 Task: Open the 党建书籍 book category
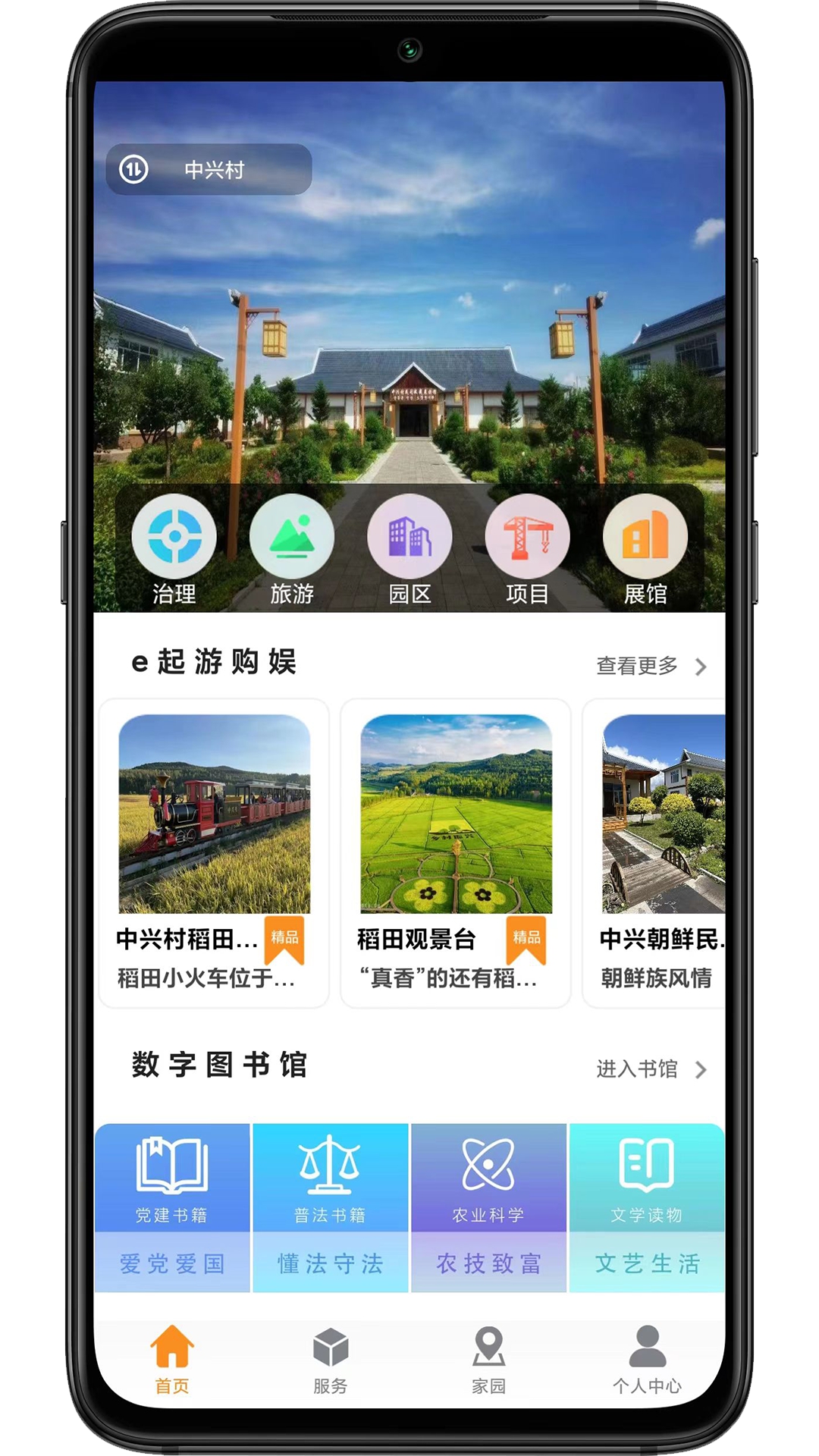(172, 1207)
